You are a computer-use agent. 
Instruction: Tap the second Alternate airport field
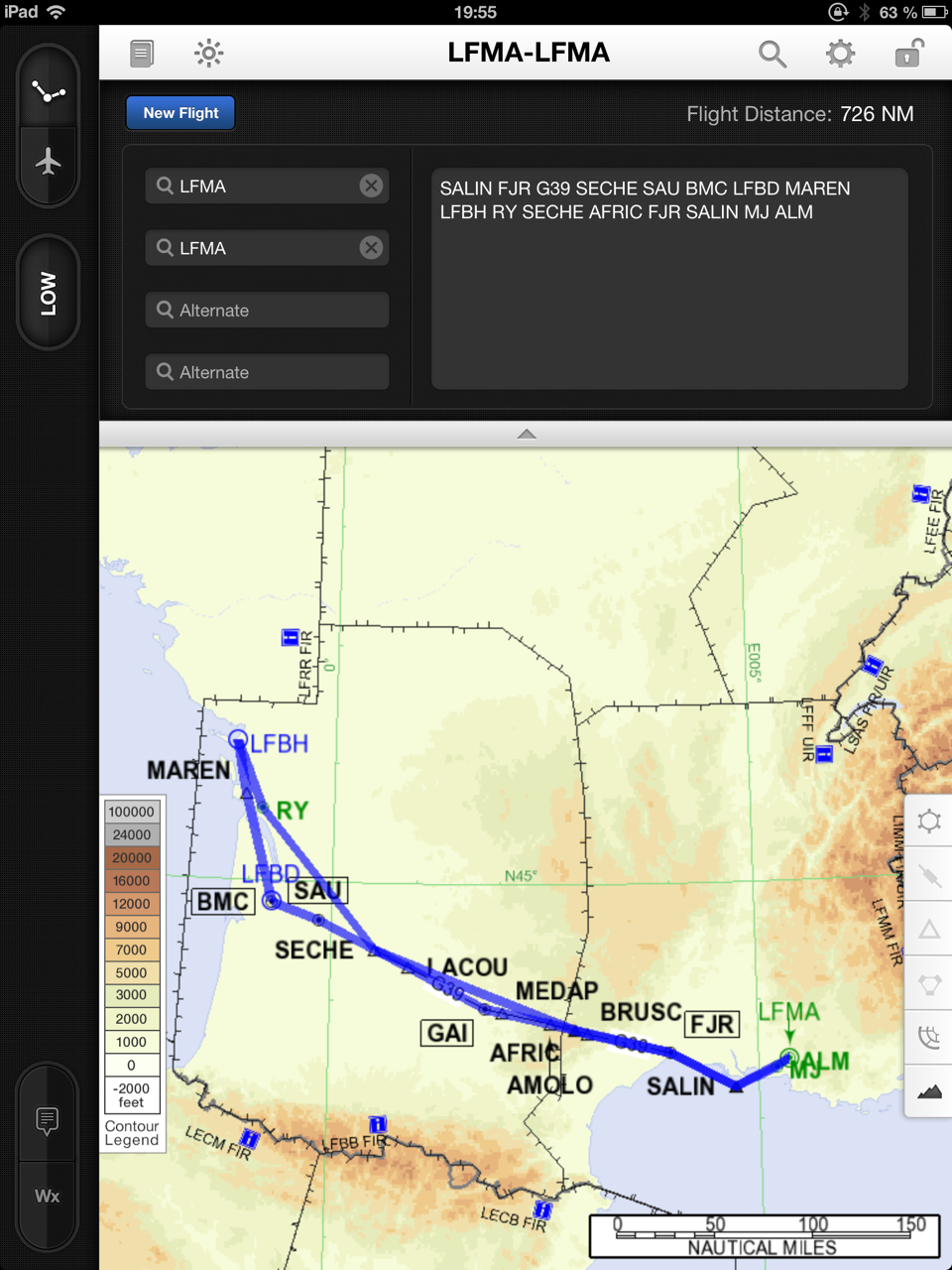pyautogui.click(x=267, y=372)
